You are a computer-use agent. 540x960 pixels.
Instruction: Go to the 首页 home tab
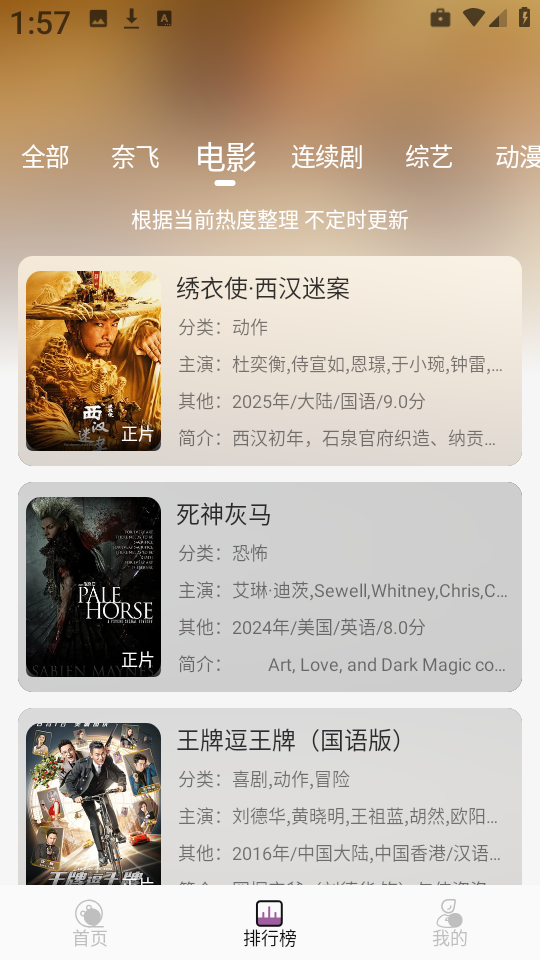pyautogui.click(x=90, y=924)
